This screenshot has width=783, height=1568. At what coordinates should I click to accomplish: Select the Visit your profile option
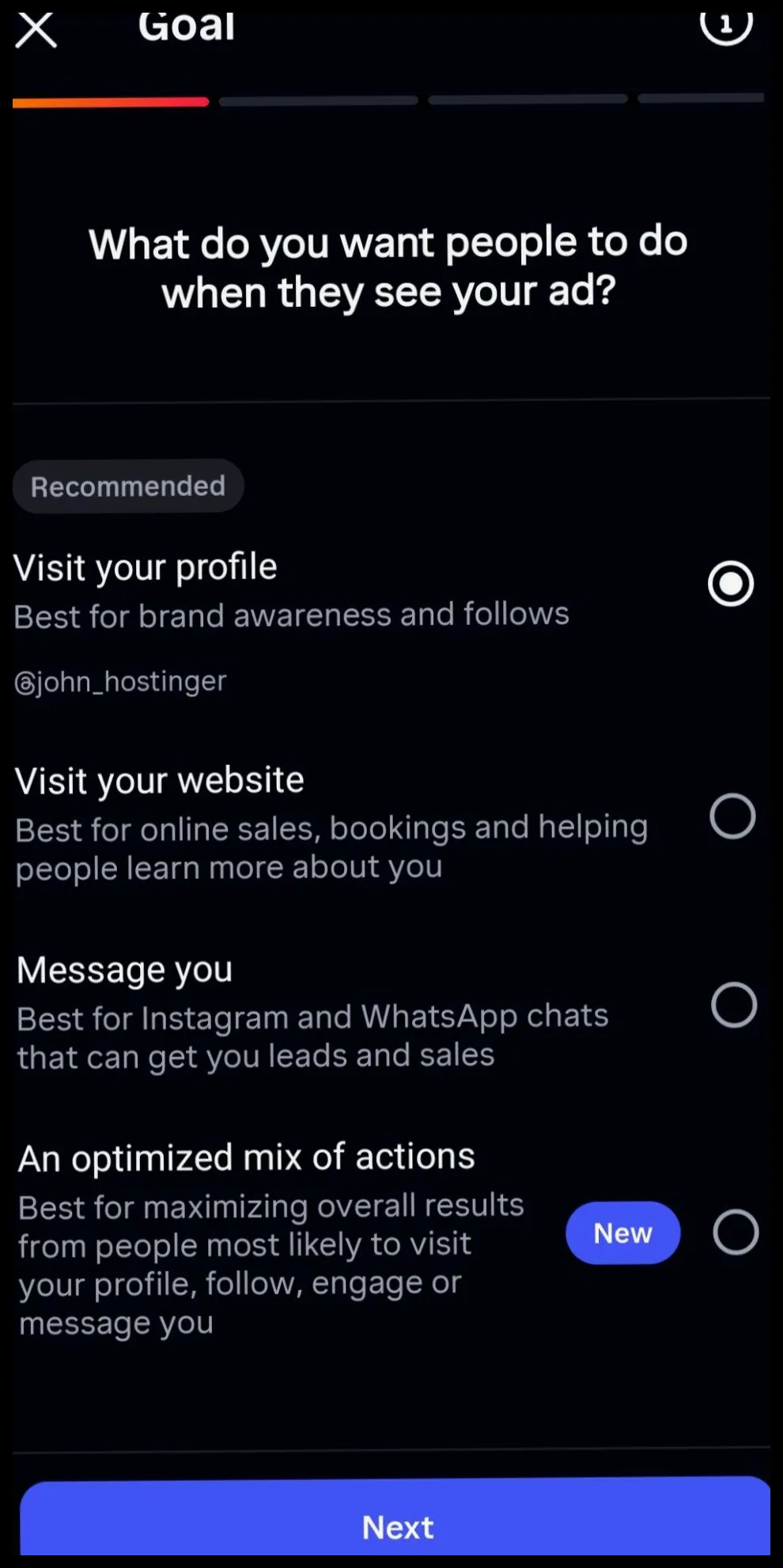(x=730, y=584)
